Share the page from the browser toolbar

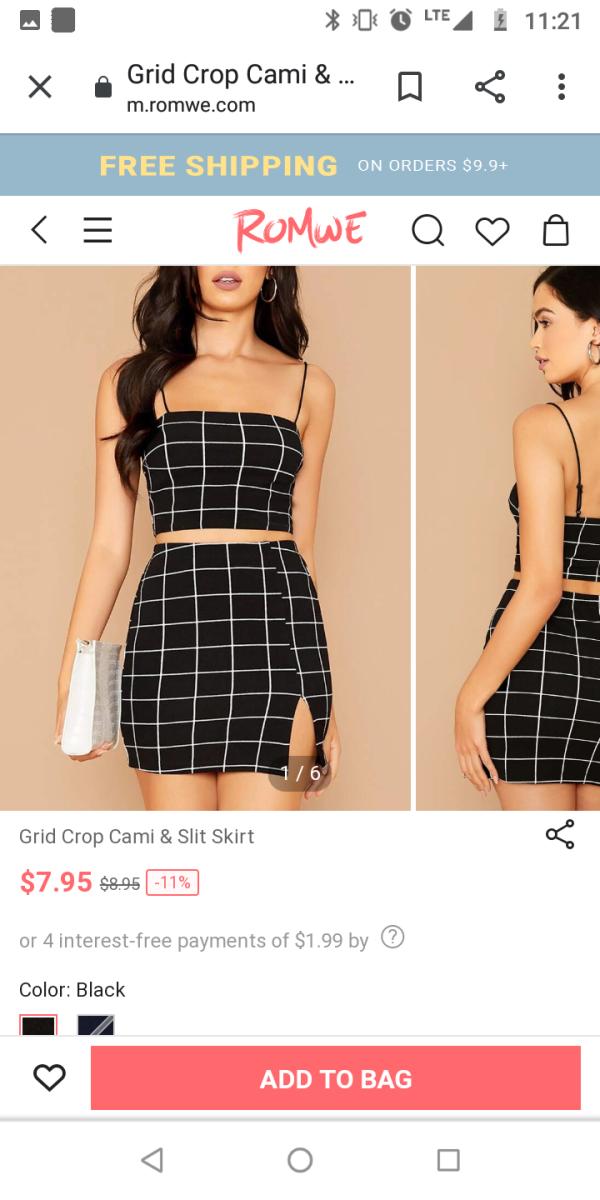click(489, 87)
